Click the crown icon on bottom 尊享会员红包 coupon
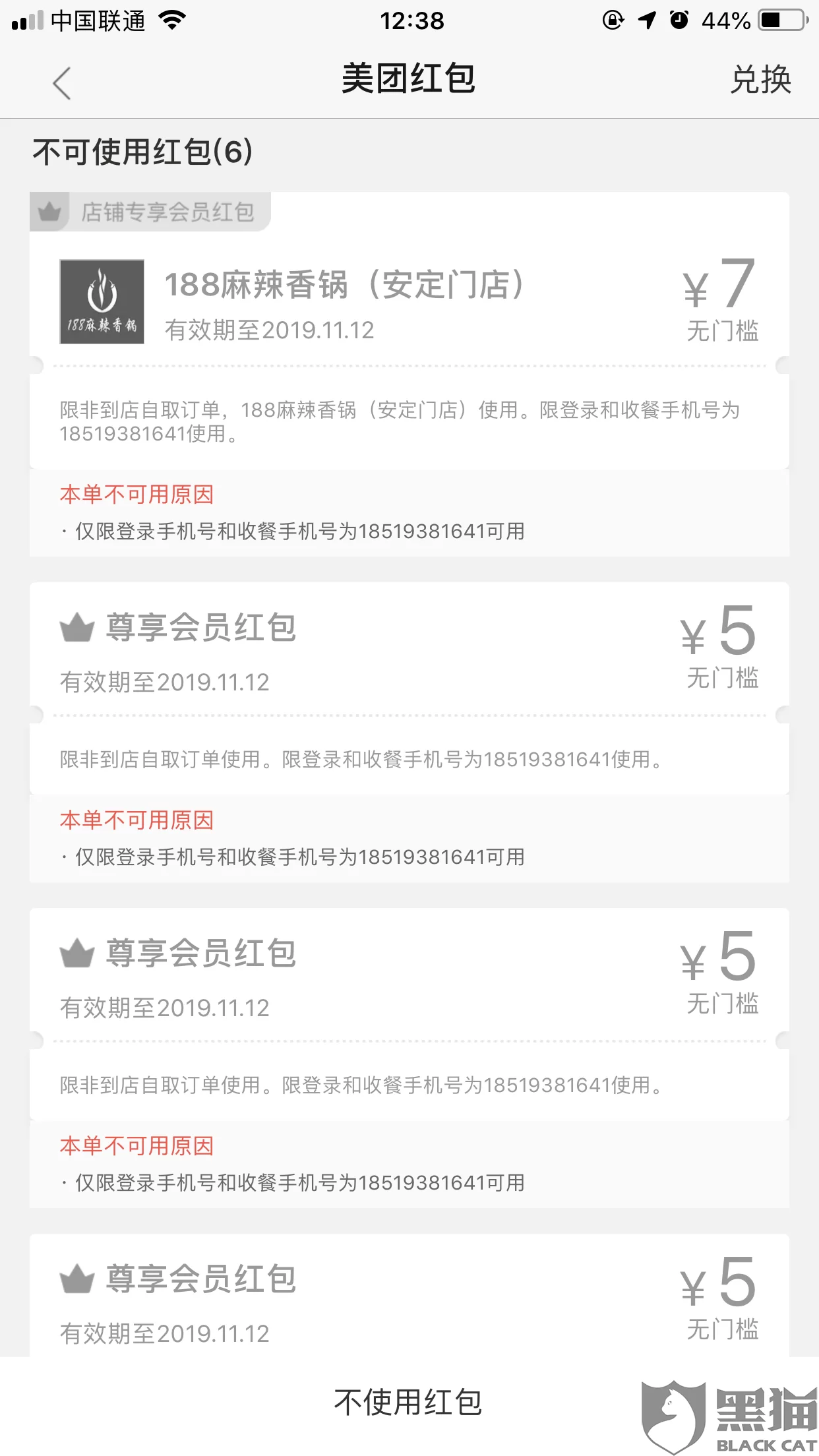 [77, 1278]
